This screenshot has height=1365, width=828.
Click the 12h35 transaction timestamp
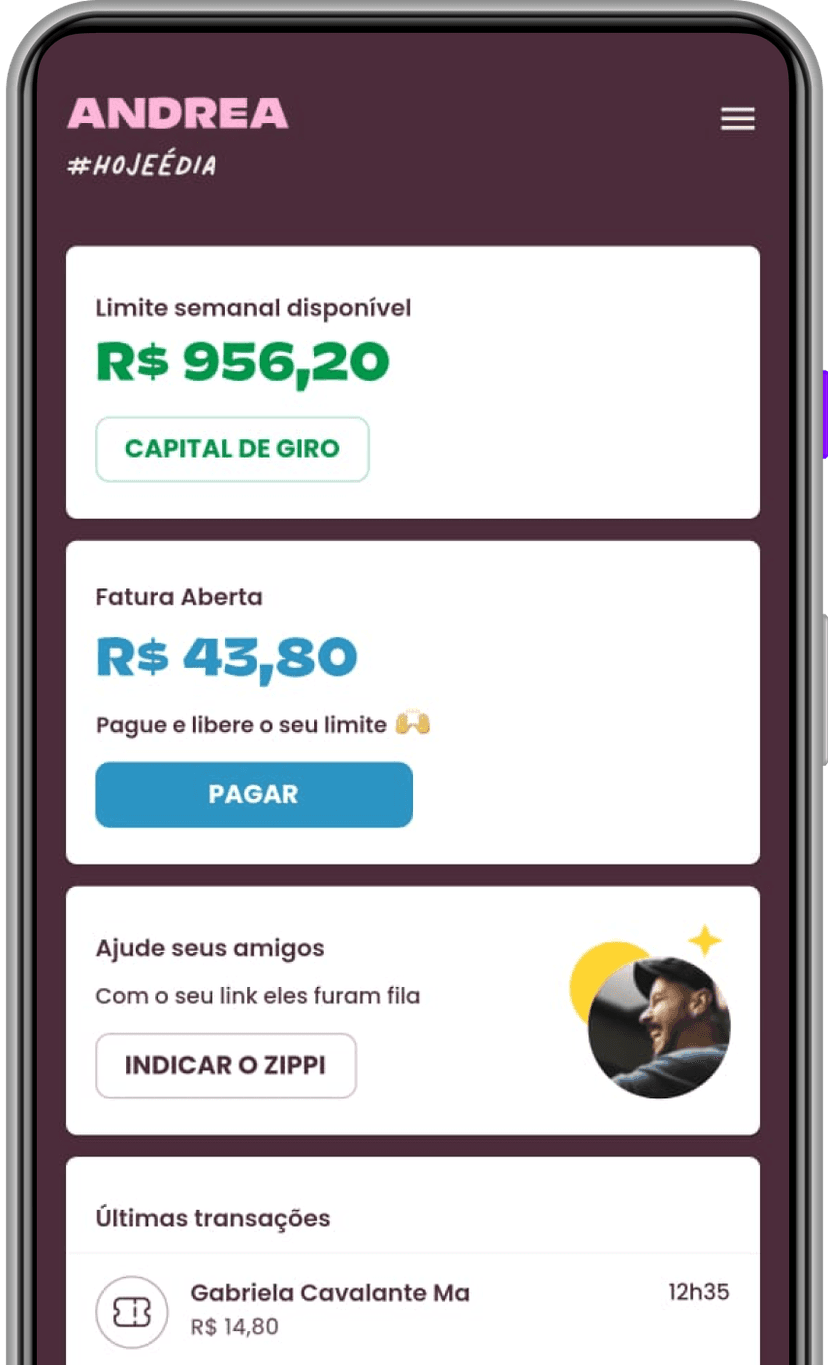(699, 1292)
